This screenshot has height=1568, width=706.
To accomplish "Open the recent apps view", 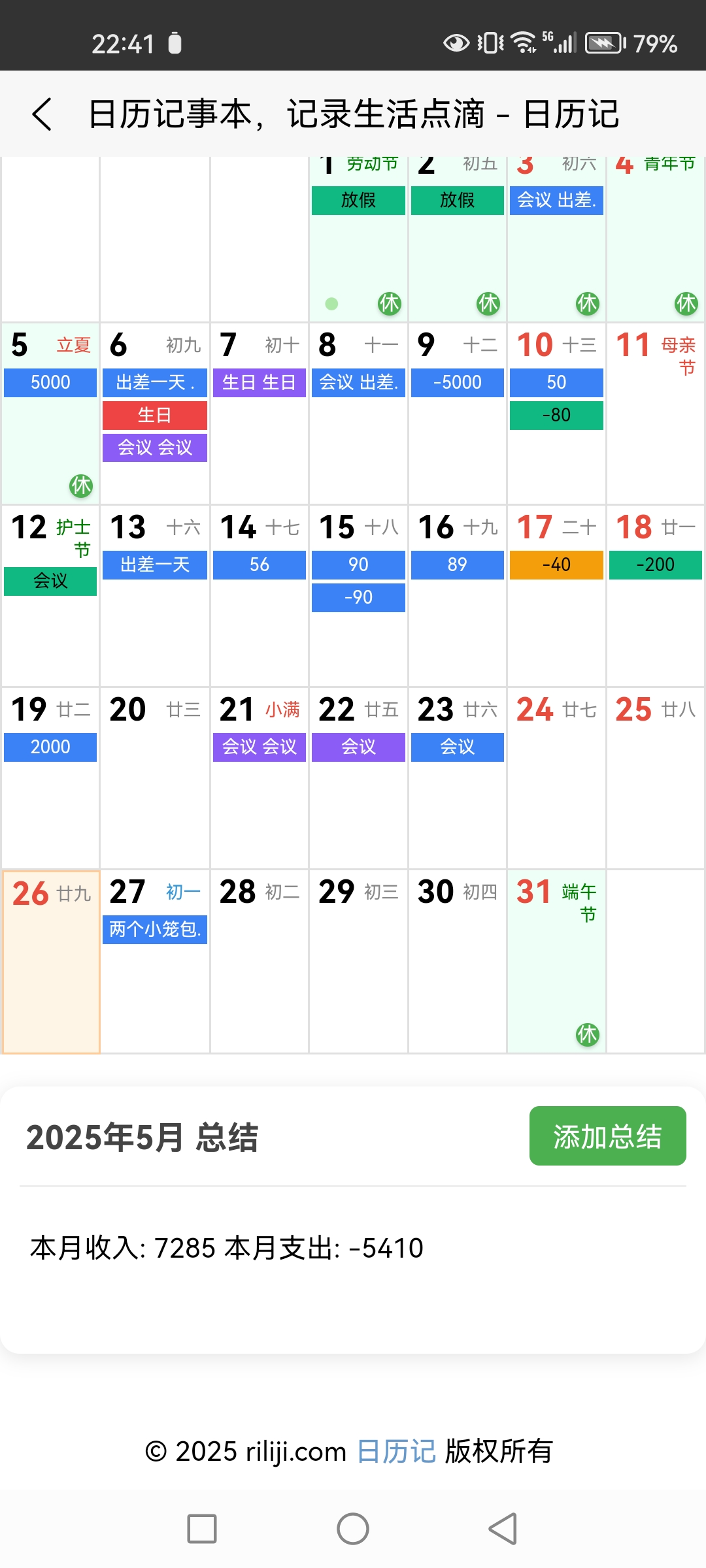I will click(x=202, y=1529).
